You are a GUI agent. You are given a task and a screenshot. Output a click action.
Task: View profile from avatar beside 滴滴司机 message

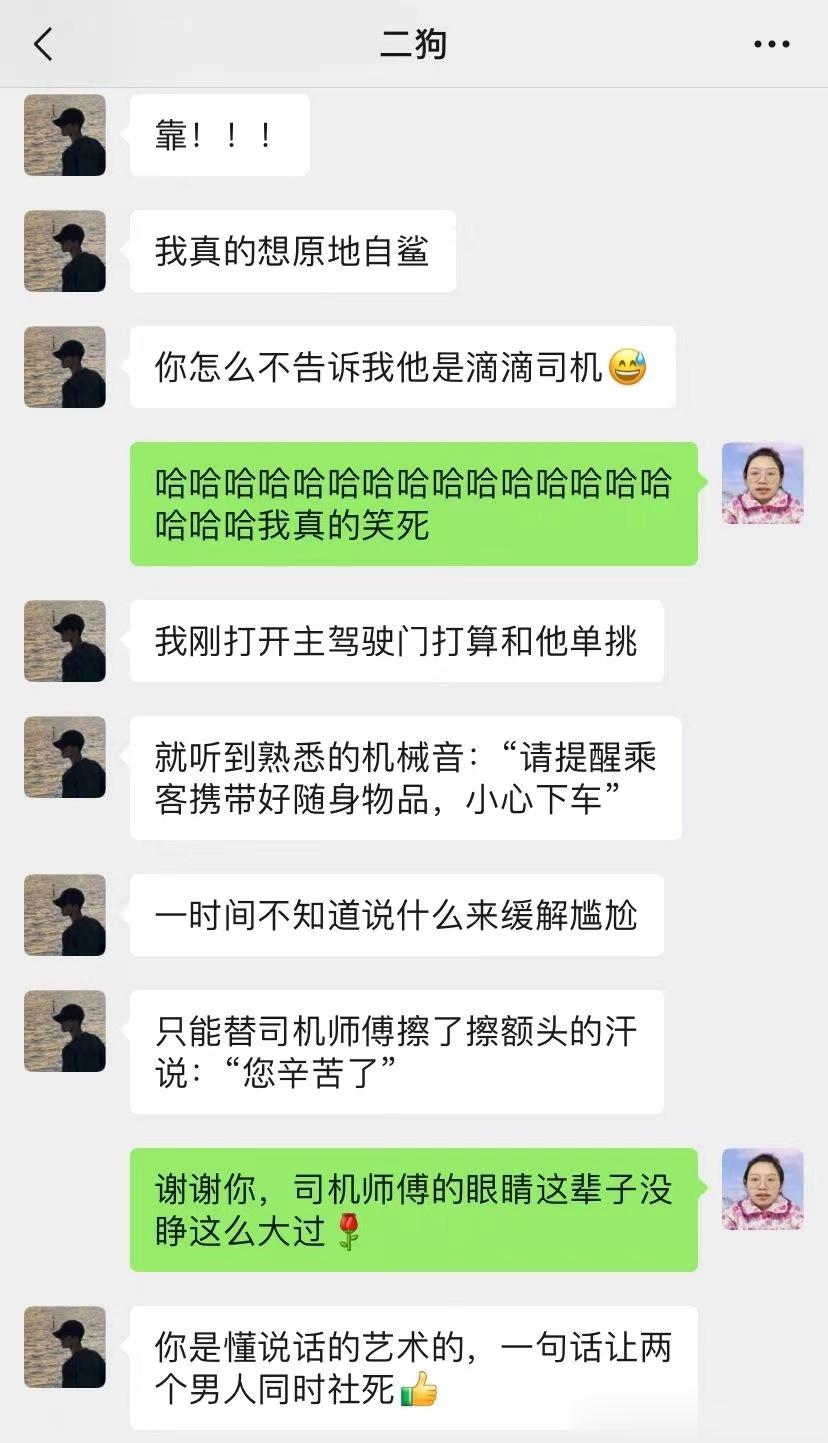pos(65,367)
